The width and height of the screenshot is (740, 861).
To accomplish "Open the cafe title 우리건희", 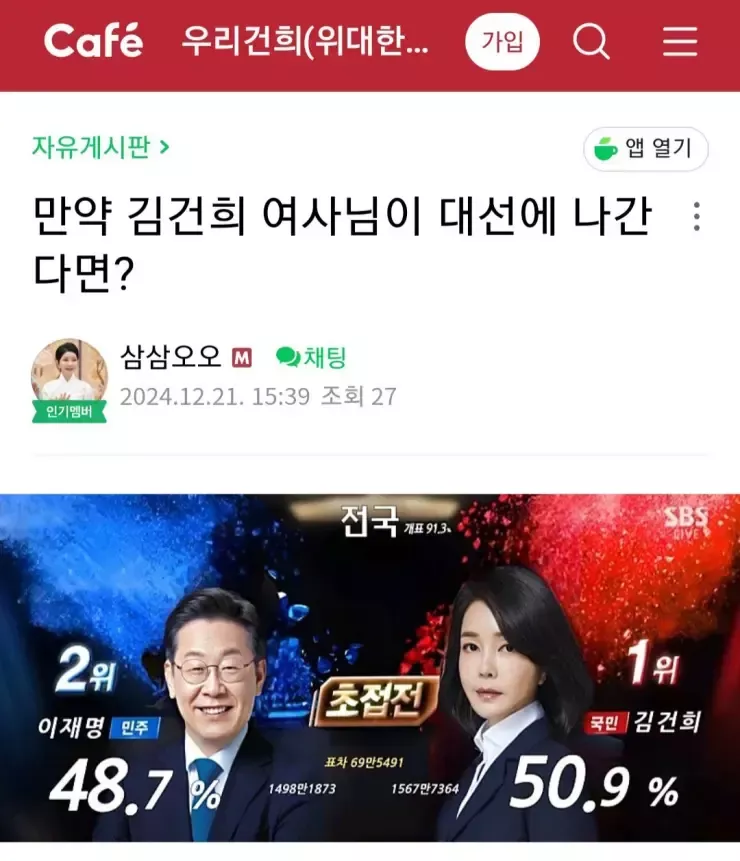I will pyautogui.click(x=305, y=42).
